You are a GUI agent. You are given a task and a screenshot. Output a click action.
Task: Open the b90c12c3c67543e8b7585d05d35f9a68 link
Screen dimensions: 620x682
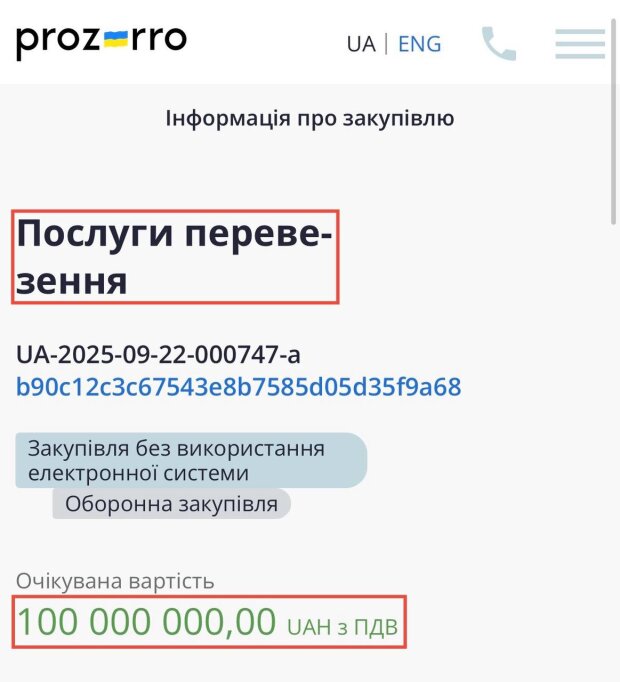tap(238, 387)
